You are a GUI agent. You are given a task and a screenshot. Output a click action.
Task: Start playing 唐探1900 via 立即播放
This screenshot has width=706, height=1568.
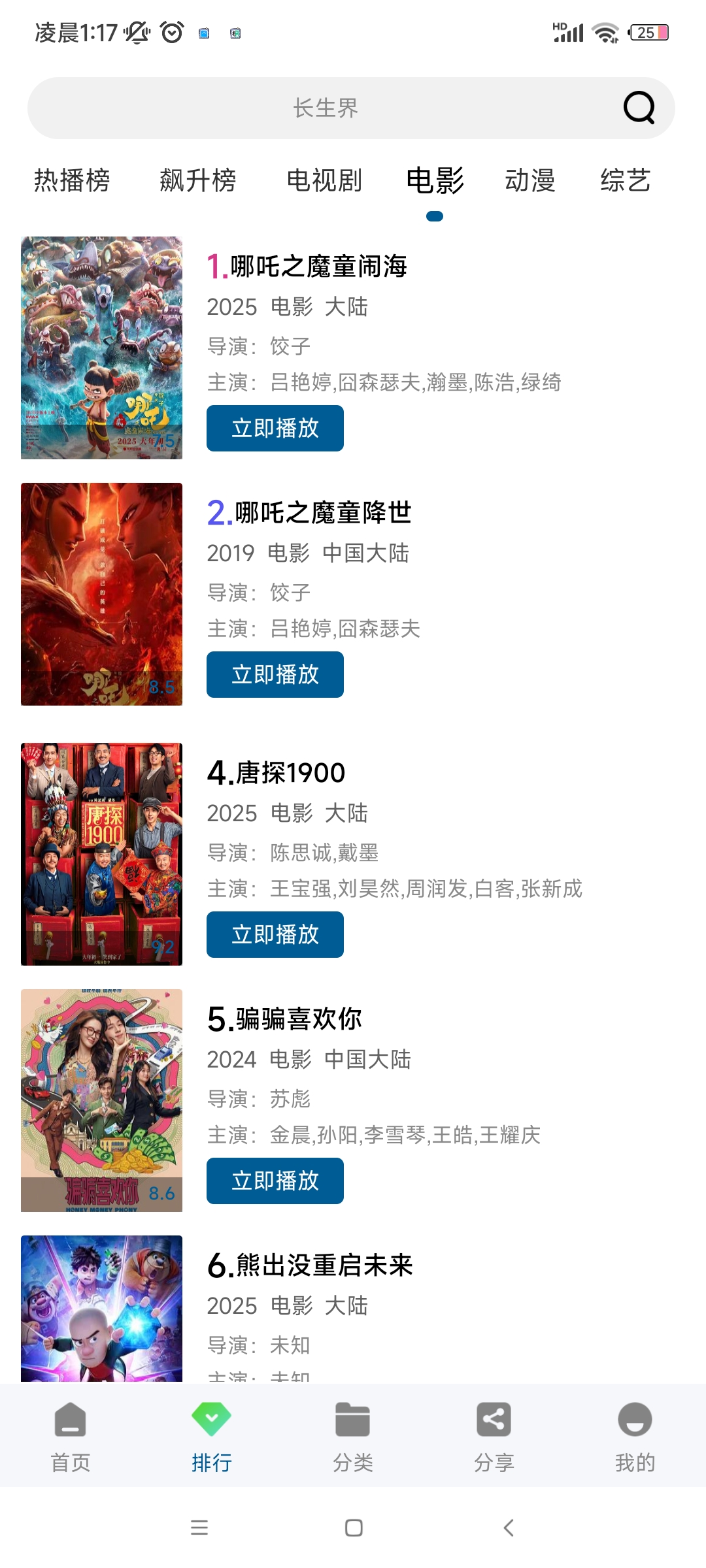click(275, 935)
